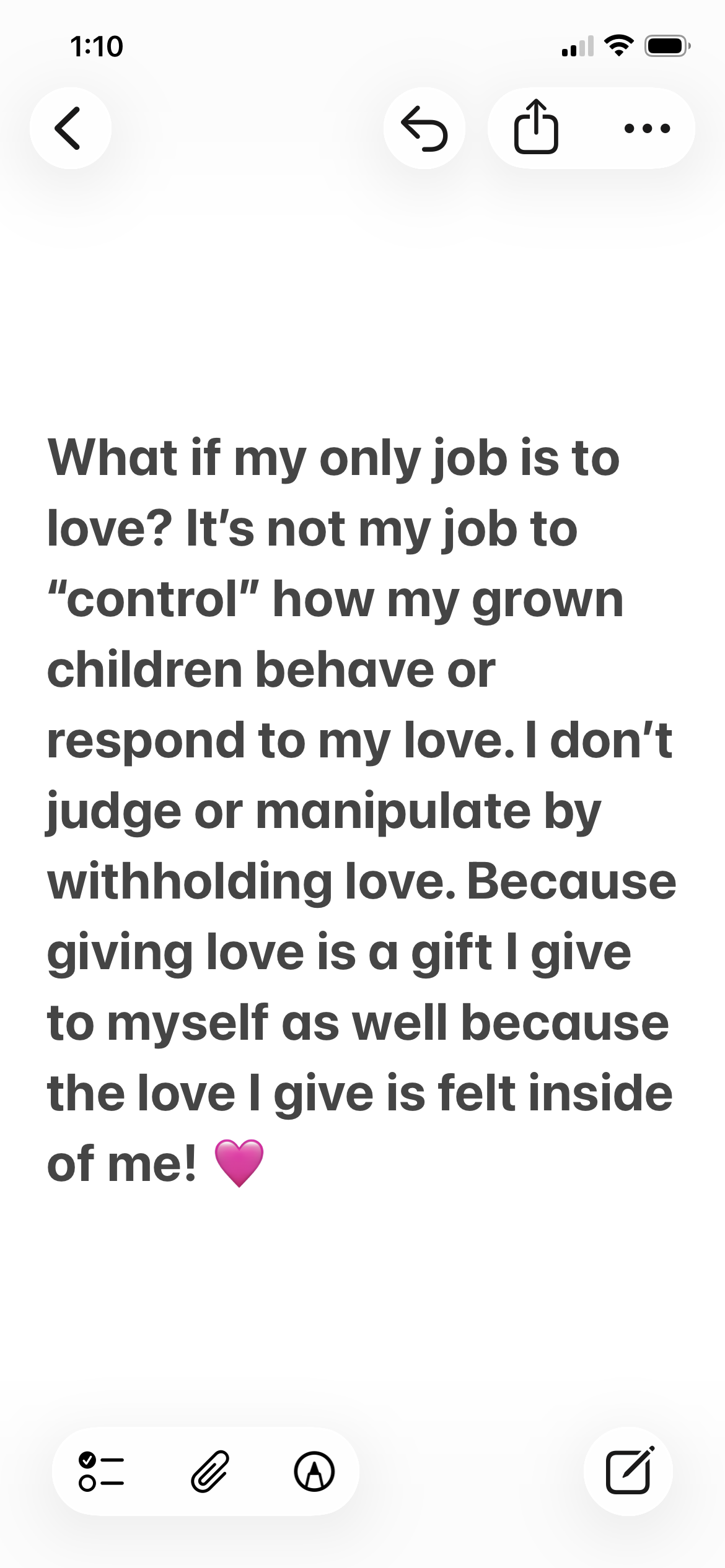
Task: Open the markup pen tool
Action: 314,1471
